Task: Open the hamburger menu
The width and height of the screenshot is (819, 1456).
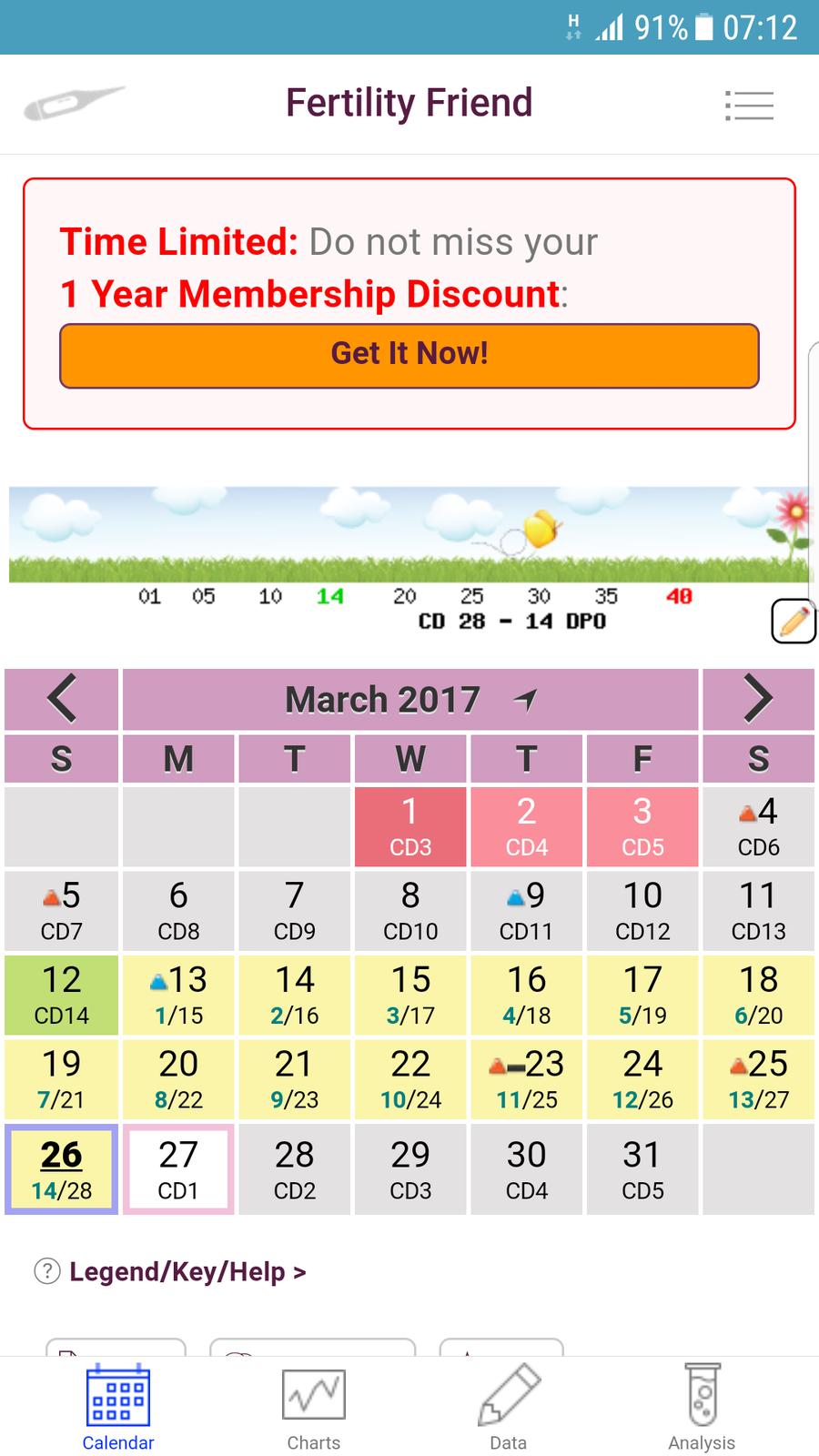Action: coord(749,106)
